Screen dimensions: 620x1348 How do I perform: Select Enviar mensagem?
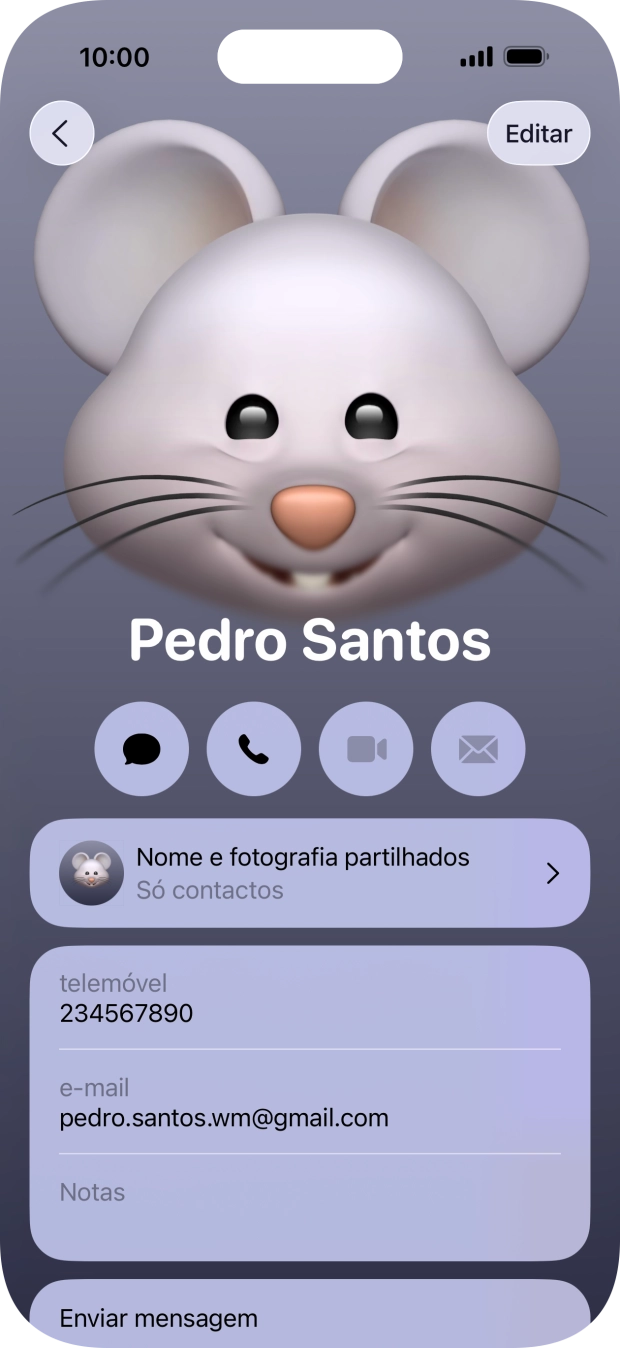click(x=159, y=1318)
